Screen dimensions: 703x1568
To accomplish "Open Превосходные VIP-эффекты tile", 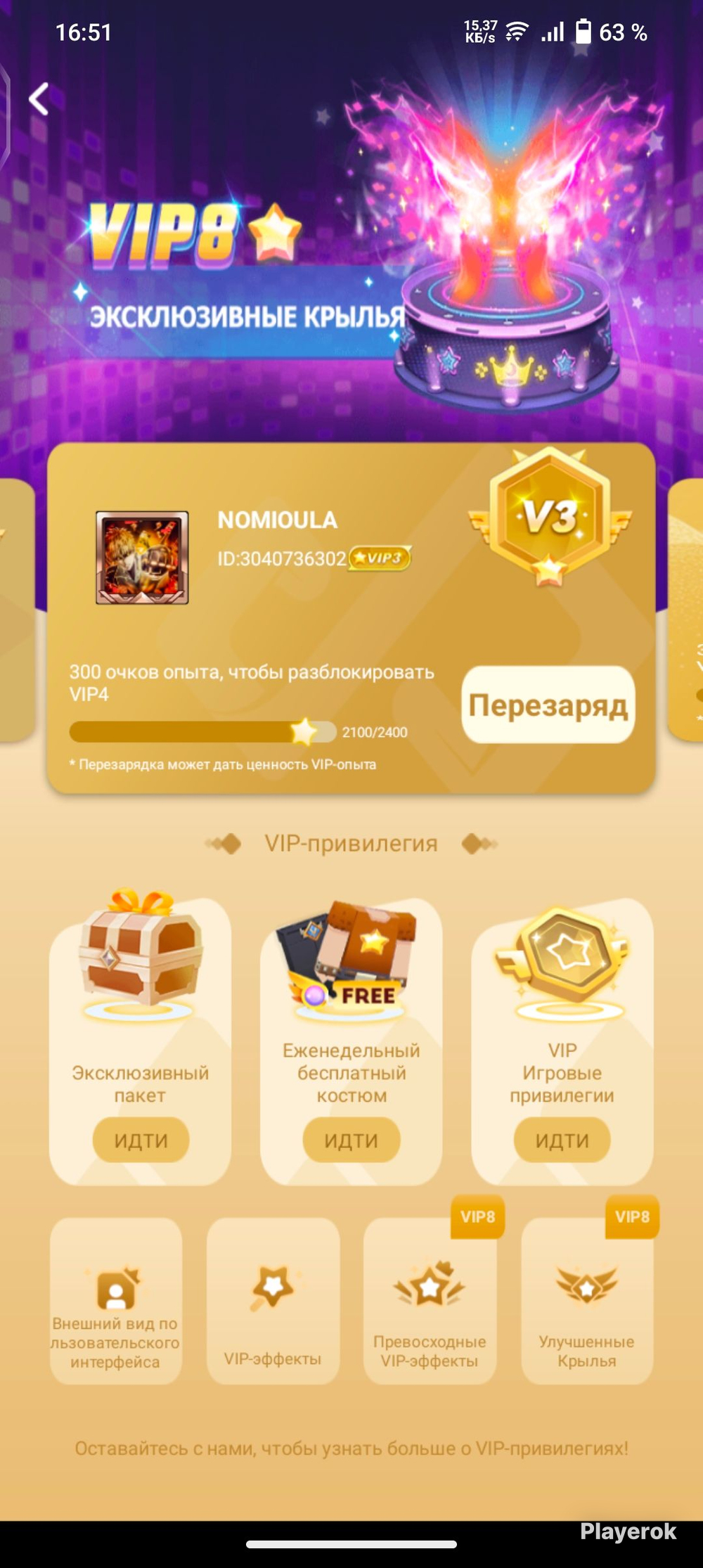I will point(430,1301).
